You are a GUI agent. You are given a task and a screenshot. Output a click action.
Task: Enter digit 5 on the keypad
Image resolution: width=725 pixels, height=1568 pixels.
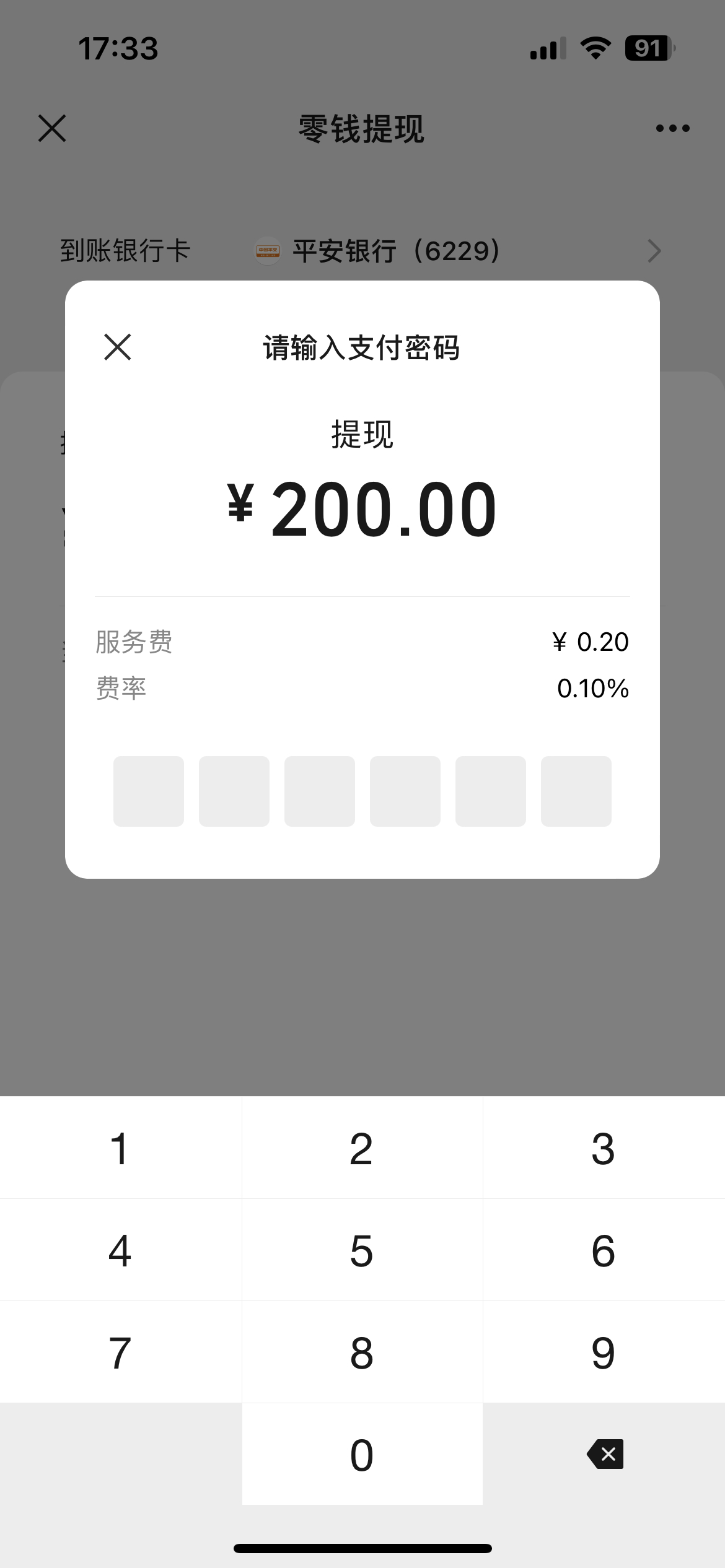tap(362, 1250)
